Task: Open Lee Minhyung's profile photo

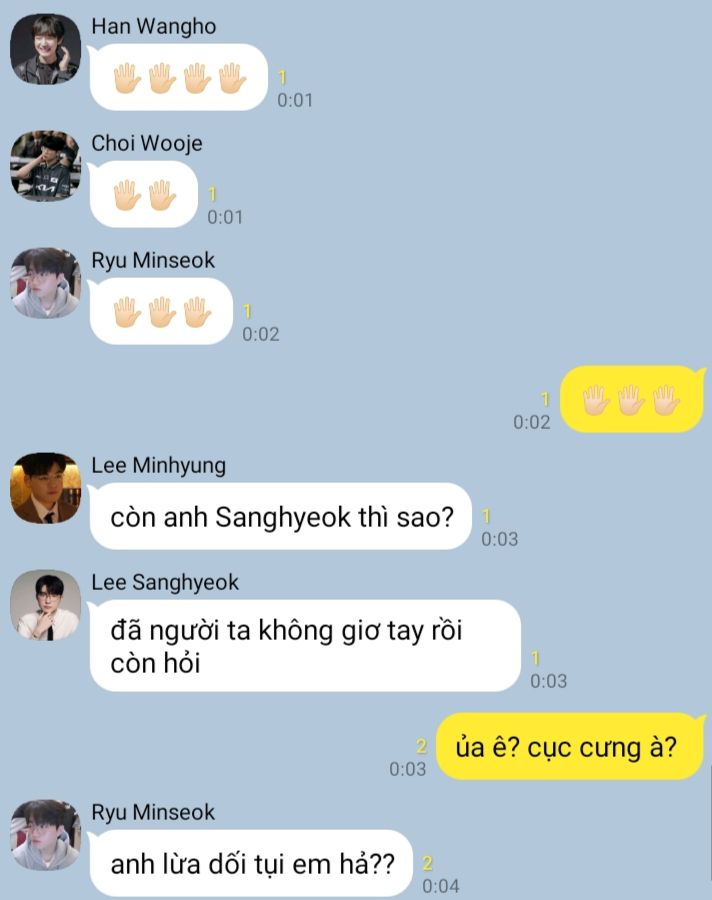Action: [45, 488]
